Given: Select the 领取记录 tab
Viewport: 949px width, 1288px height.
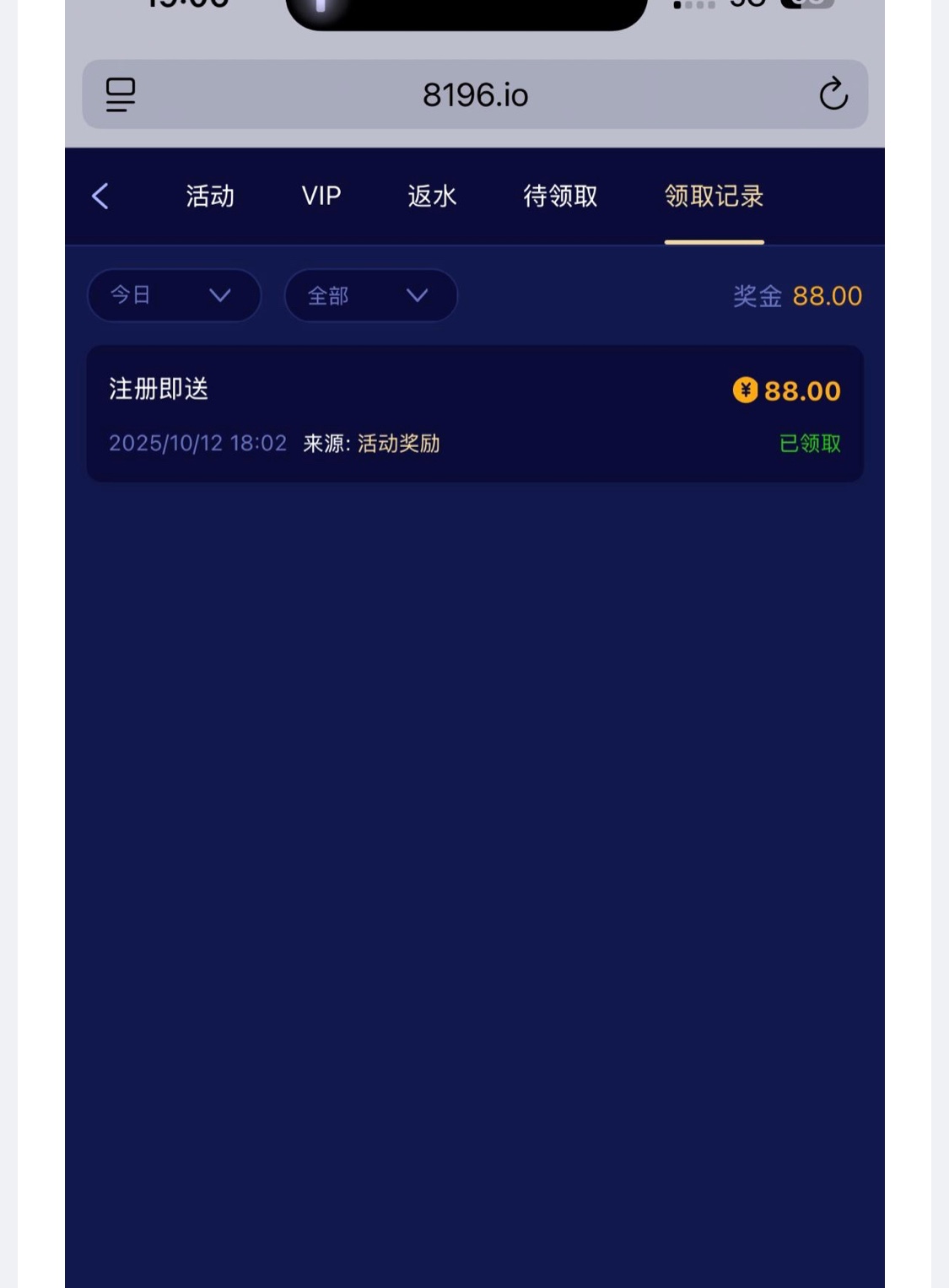Looking at the screenshot, I should (714, 197).
